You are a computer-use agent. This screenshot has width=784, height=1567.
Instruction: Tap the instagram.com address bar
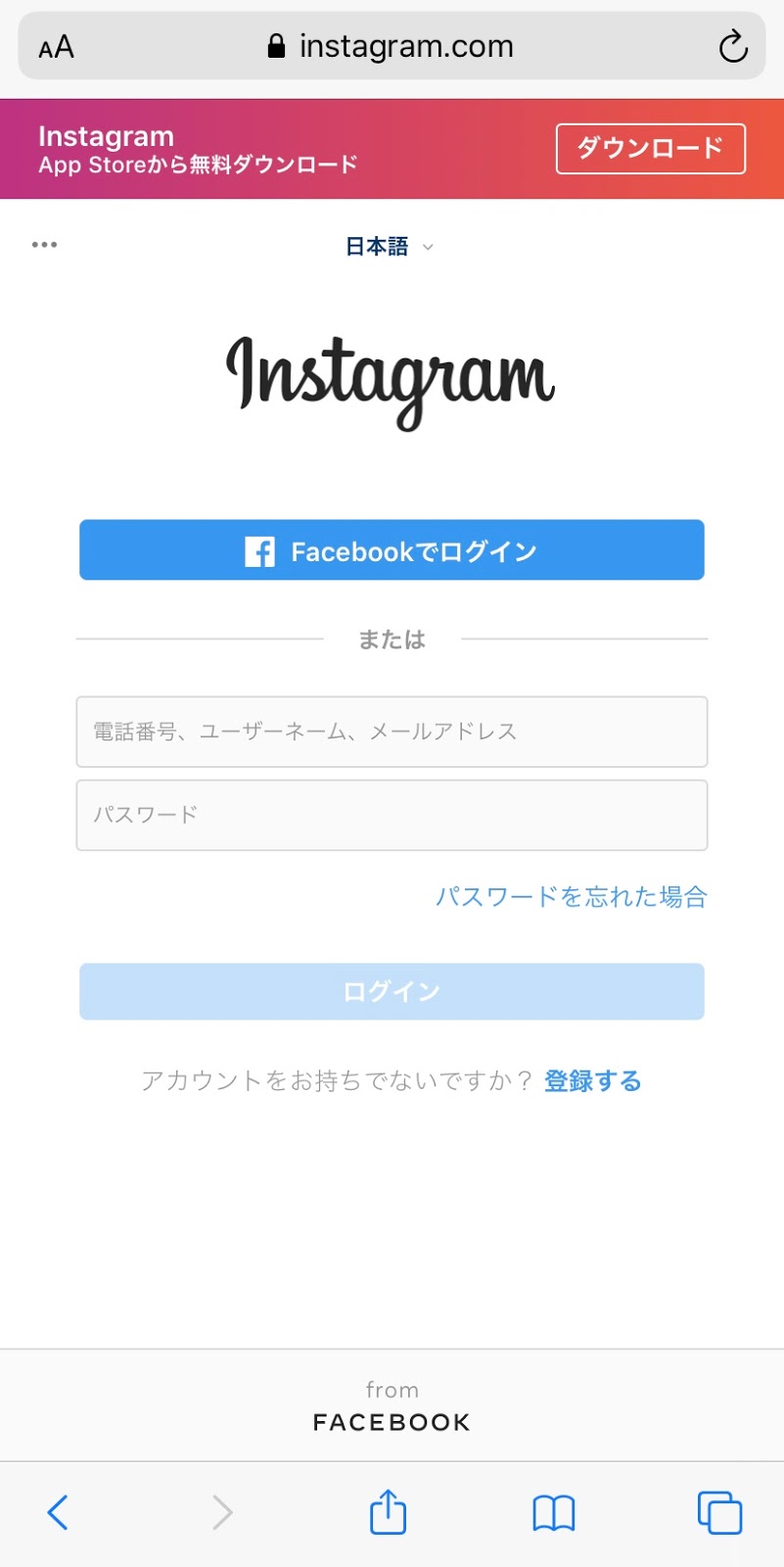pos(392,46)
